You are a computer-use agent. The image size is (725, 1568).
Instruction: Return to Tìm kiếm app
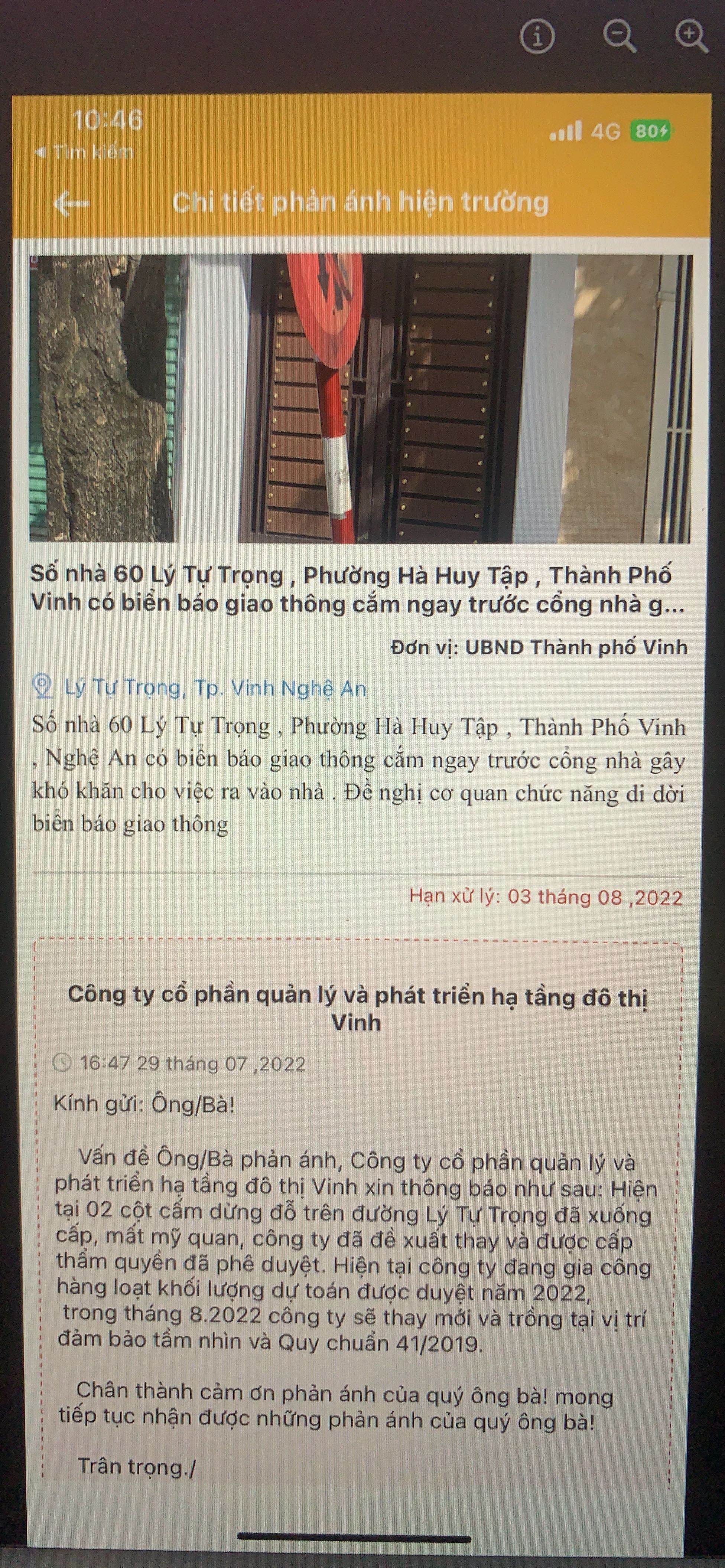pos(84,152)
